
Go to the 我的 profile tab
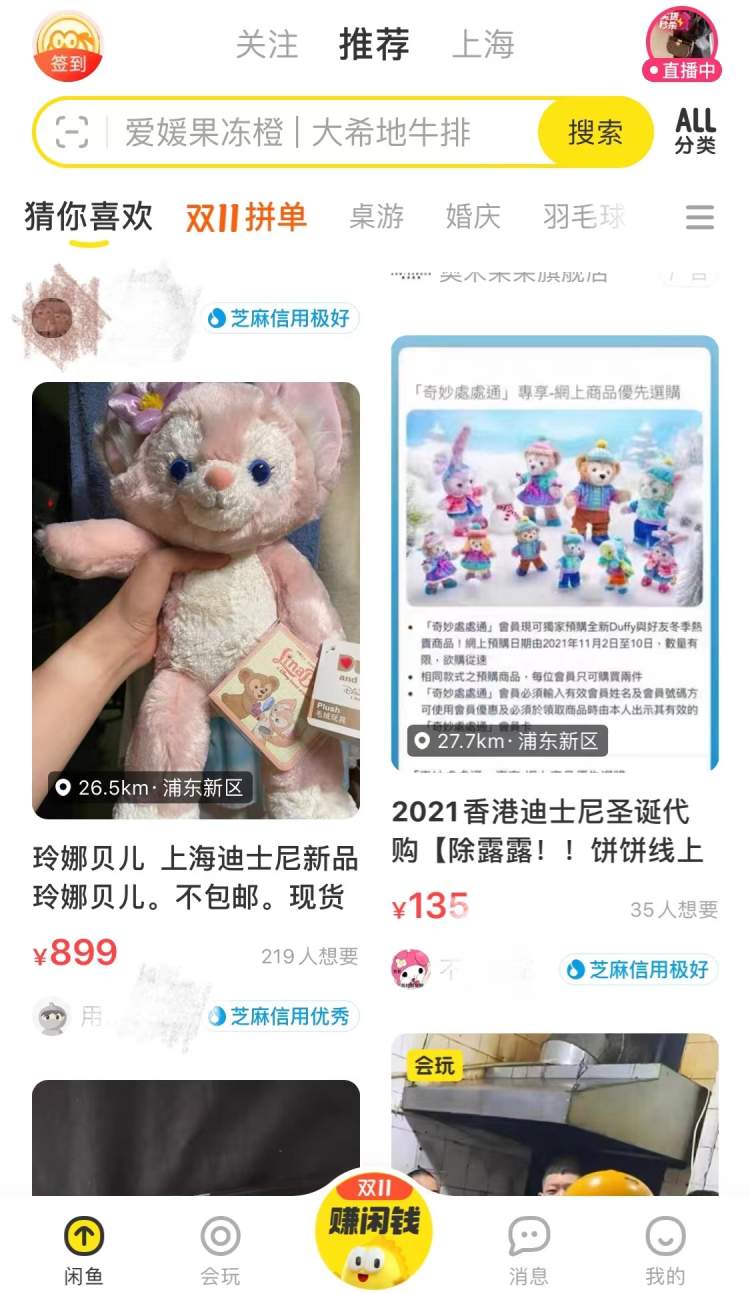(665, 1249)
